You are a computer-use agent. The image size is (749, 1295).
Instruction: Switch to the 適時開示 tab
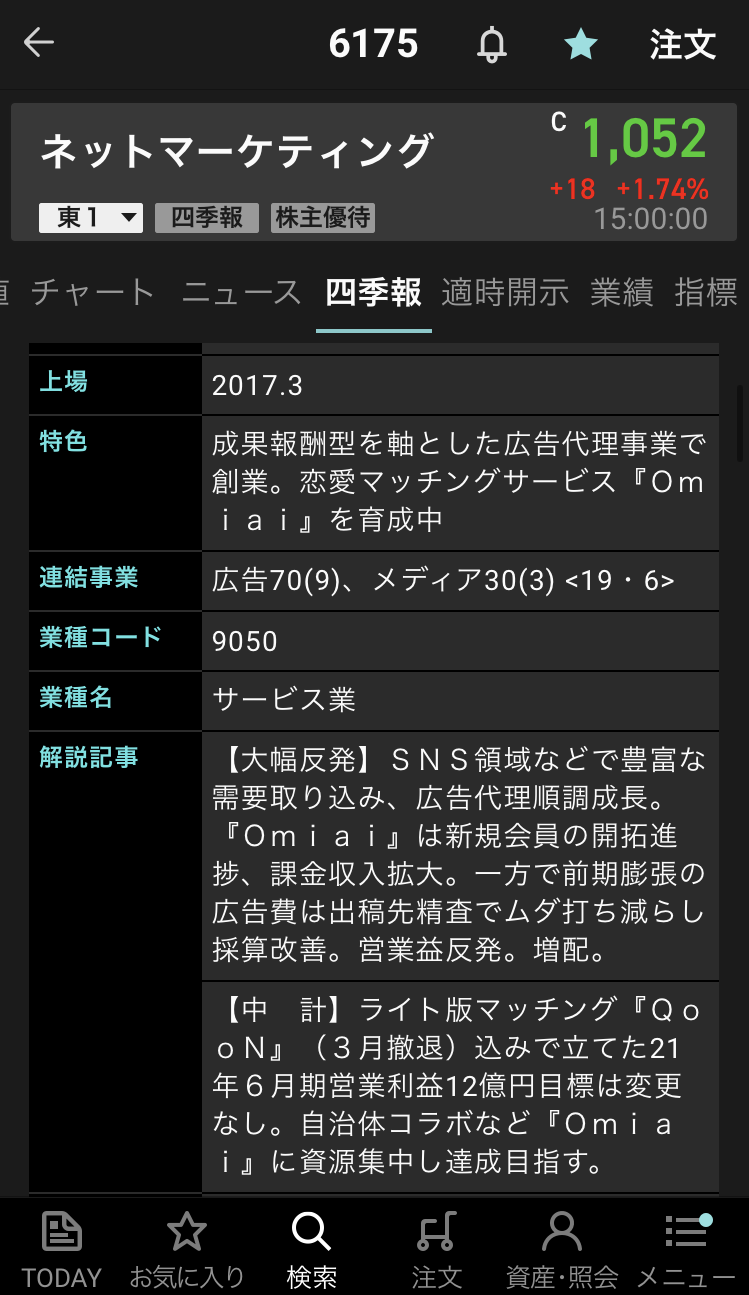(x=505, y=292)
